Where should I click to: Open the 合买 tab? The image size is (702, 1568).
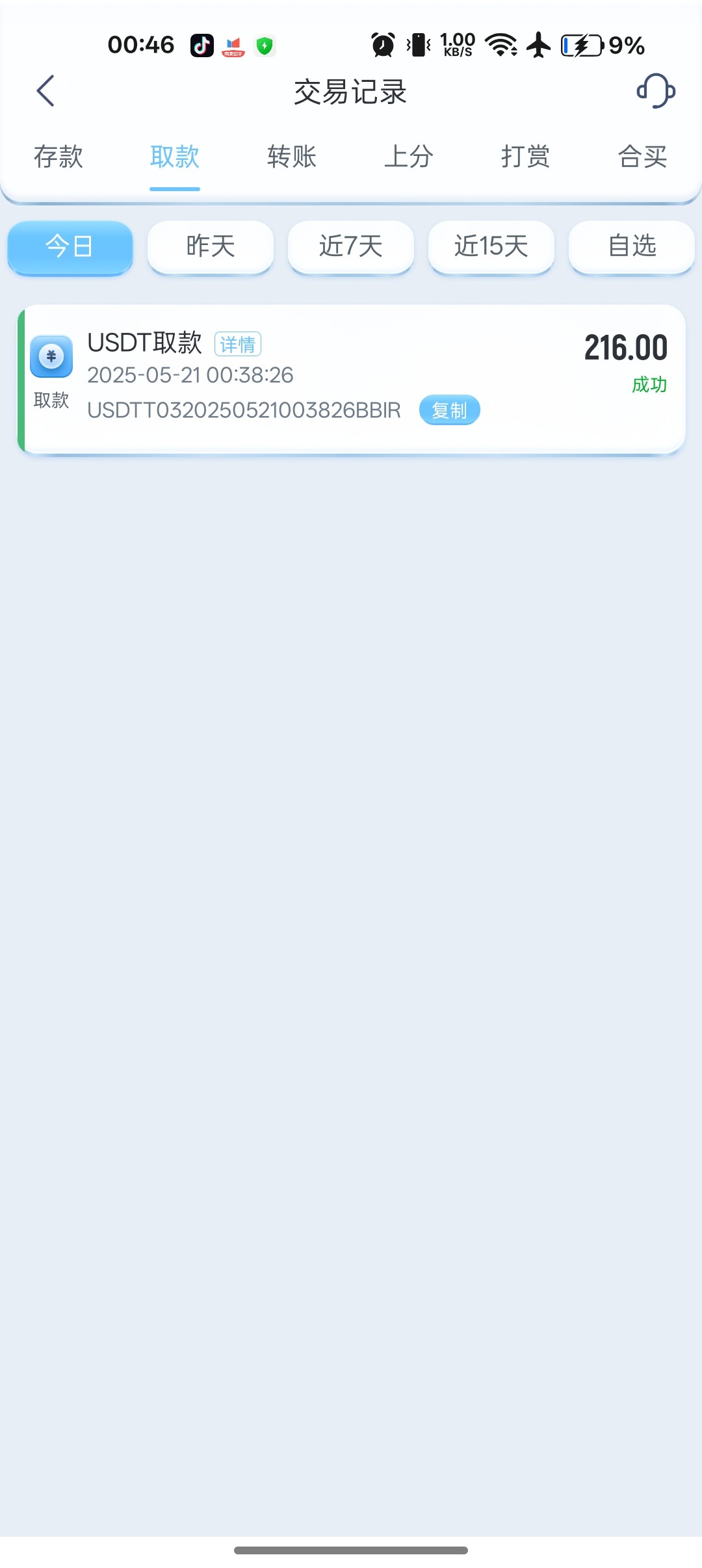643,157
